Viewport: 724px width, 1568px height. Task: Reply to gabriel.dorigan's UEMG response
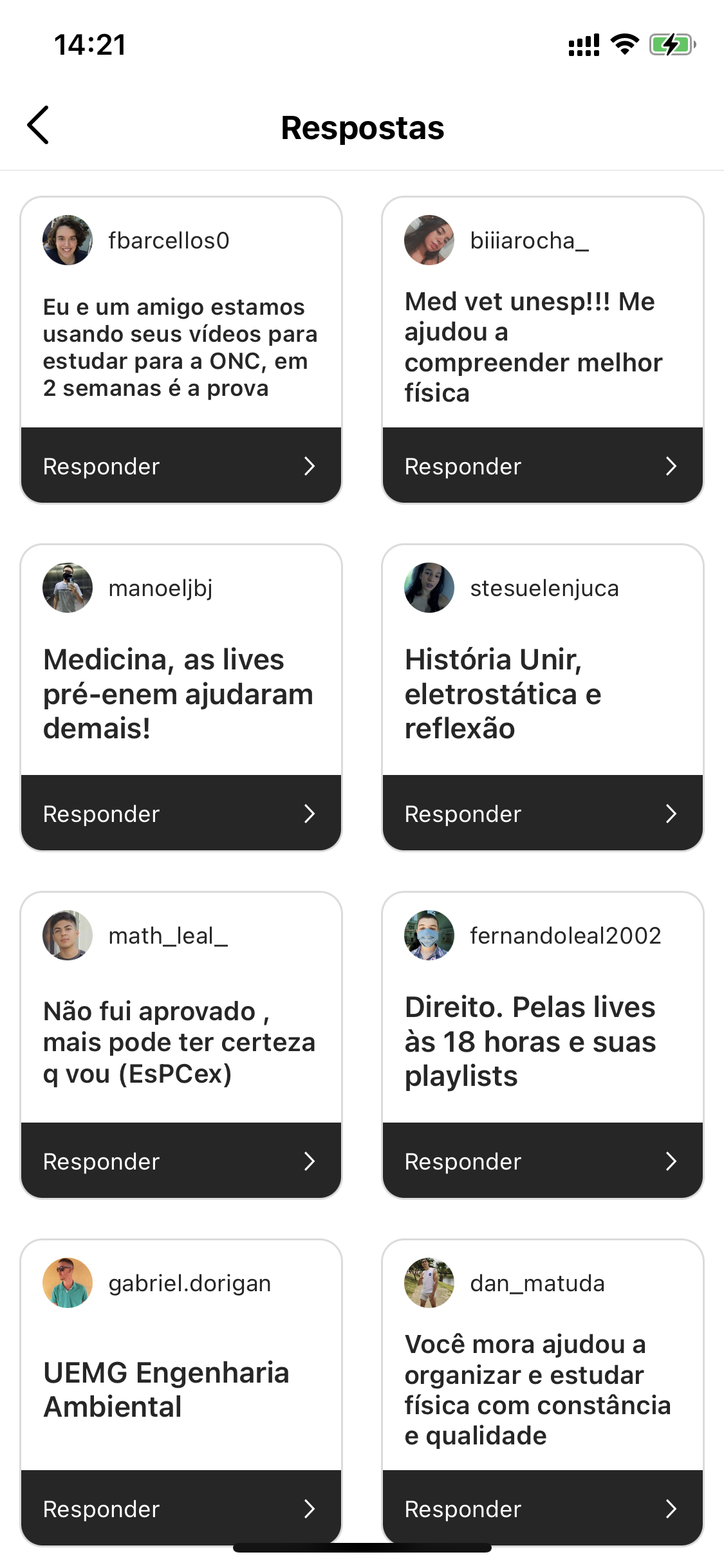pos(181,1508)
